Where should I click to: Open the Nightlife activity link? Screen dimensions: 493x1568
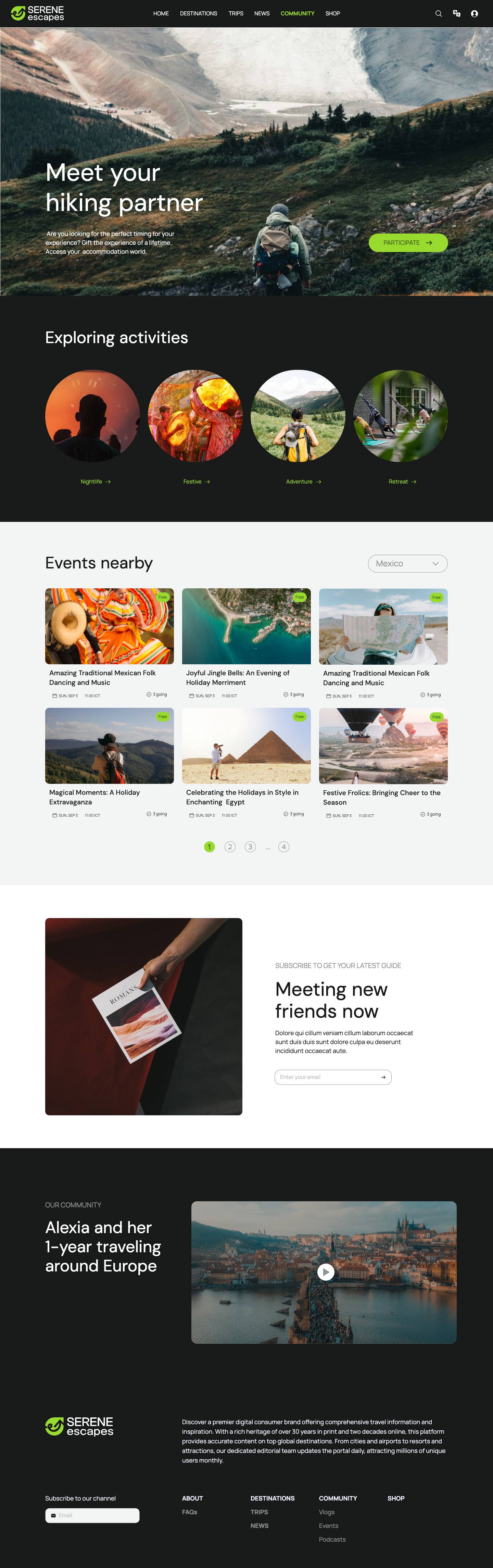click(x=96, y=481)
